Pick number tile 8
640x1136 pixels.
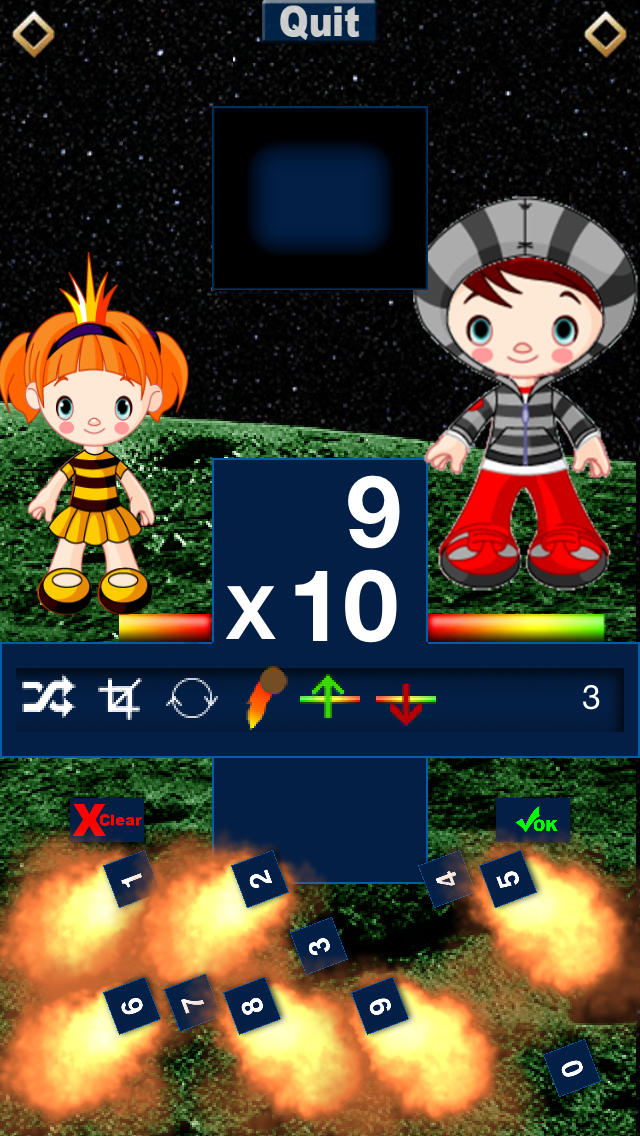point(252,1006)
